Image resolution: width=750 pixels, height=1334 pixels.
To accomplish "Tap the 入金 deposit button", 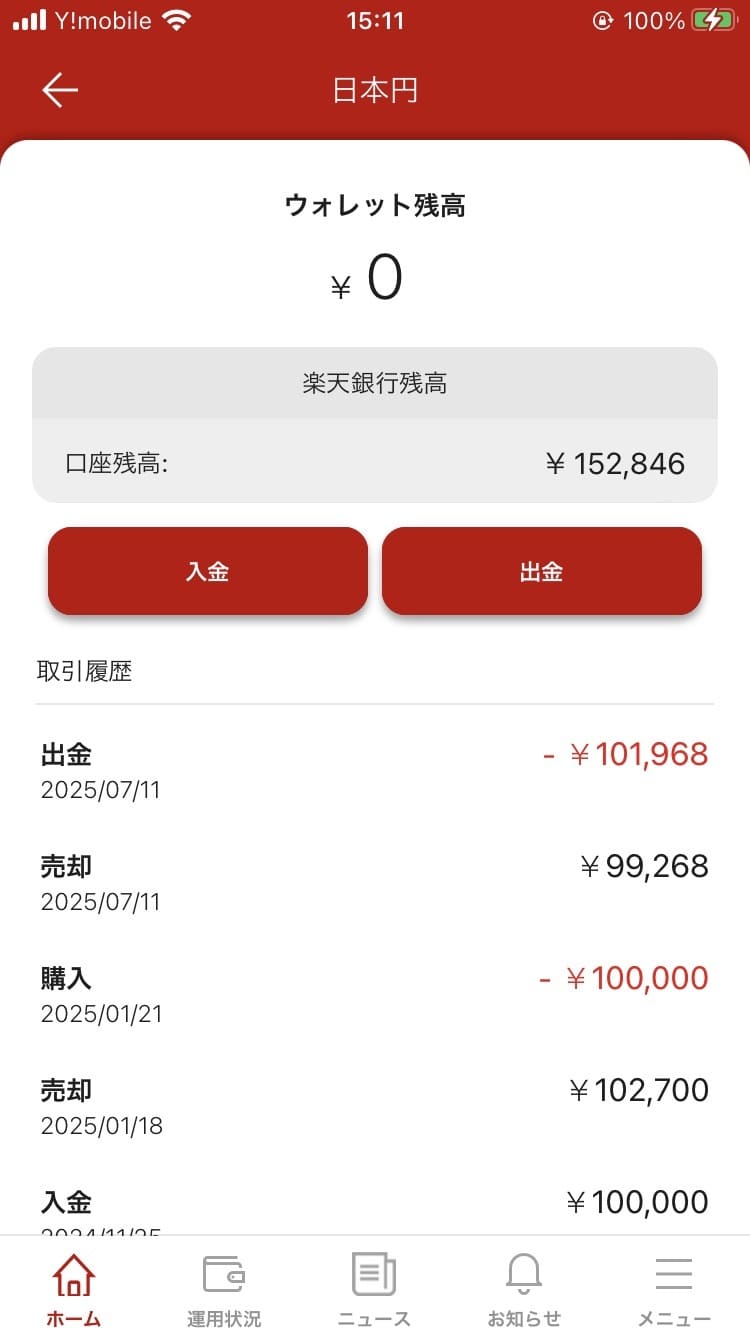I will tap(208, 571).
